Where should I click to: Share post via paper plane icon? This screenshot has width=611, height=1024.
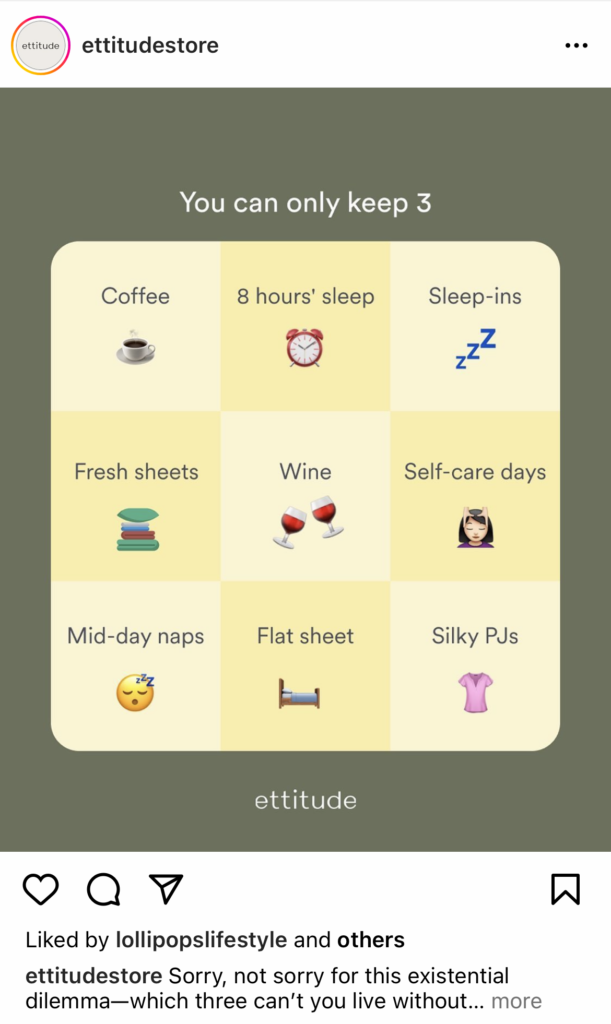165,888
